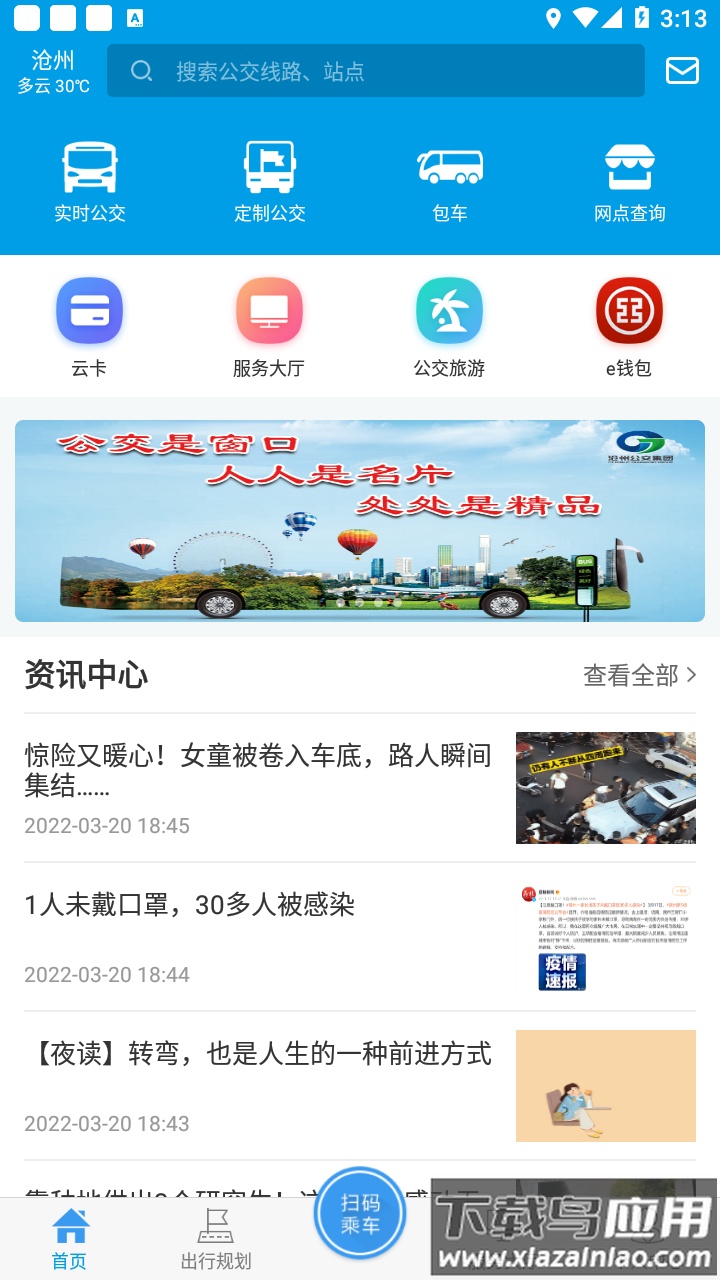Open the 实时公交 real-time bus feature

coord(90,180)
